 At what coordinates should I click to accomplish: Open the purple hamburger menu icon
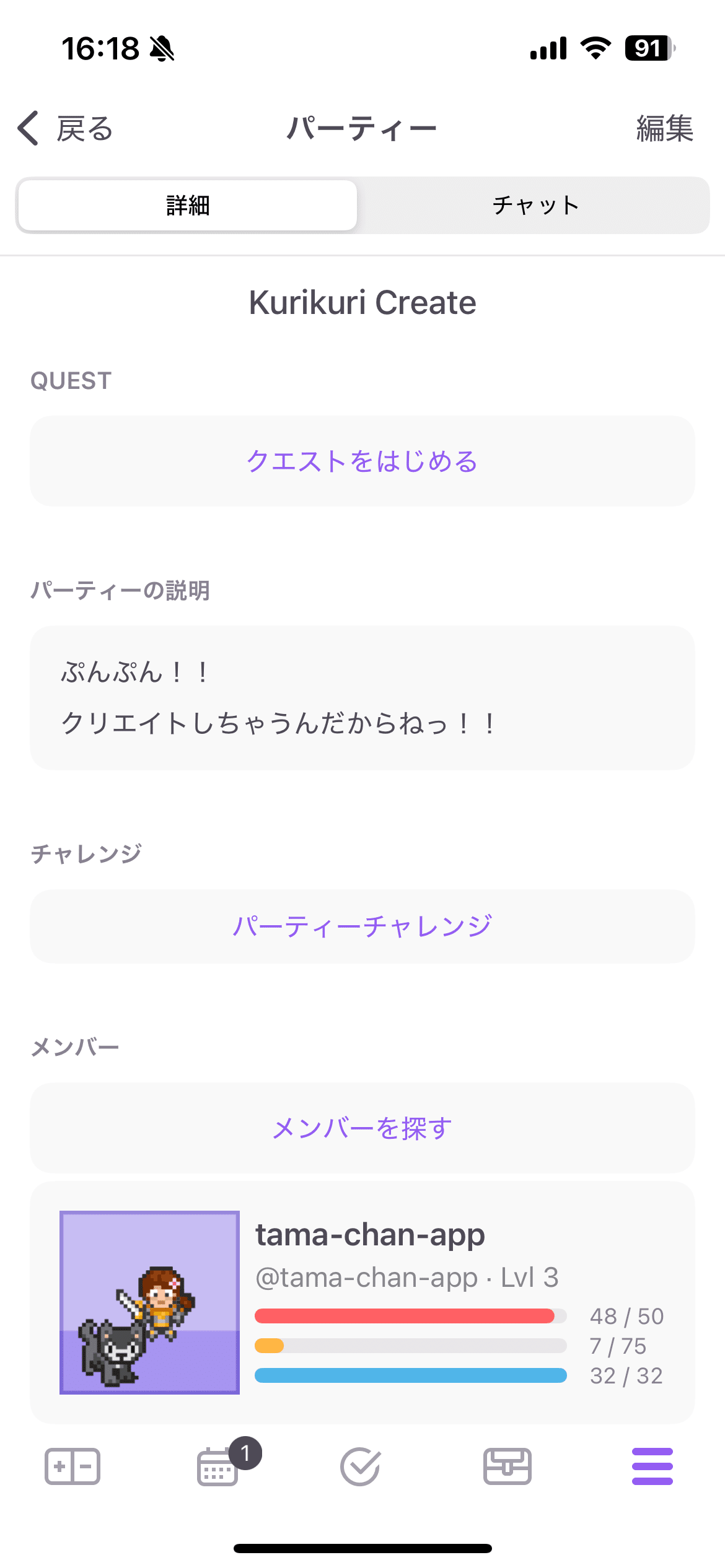click(x=652, y=1468)
